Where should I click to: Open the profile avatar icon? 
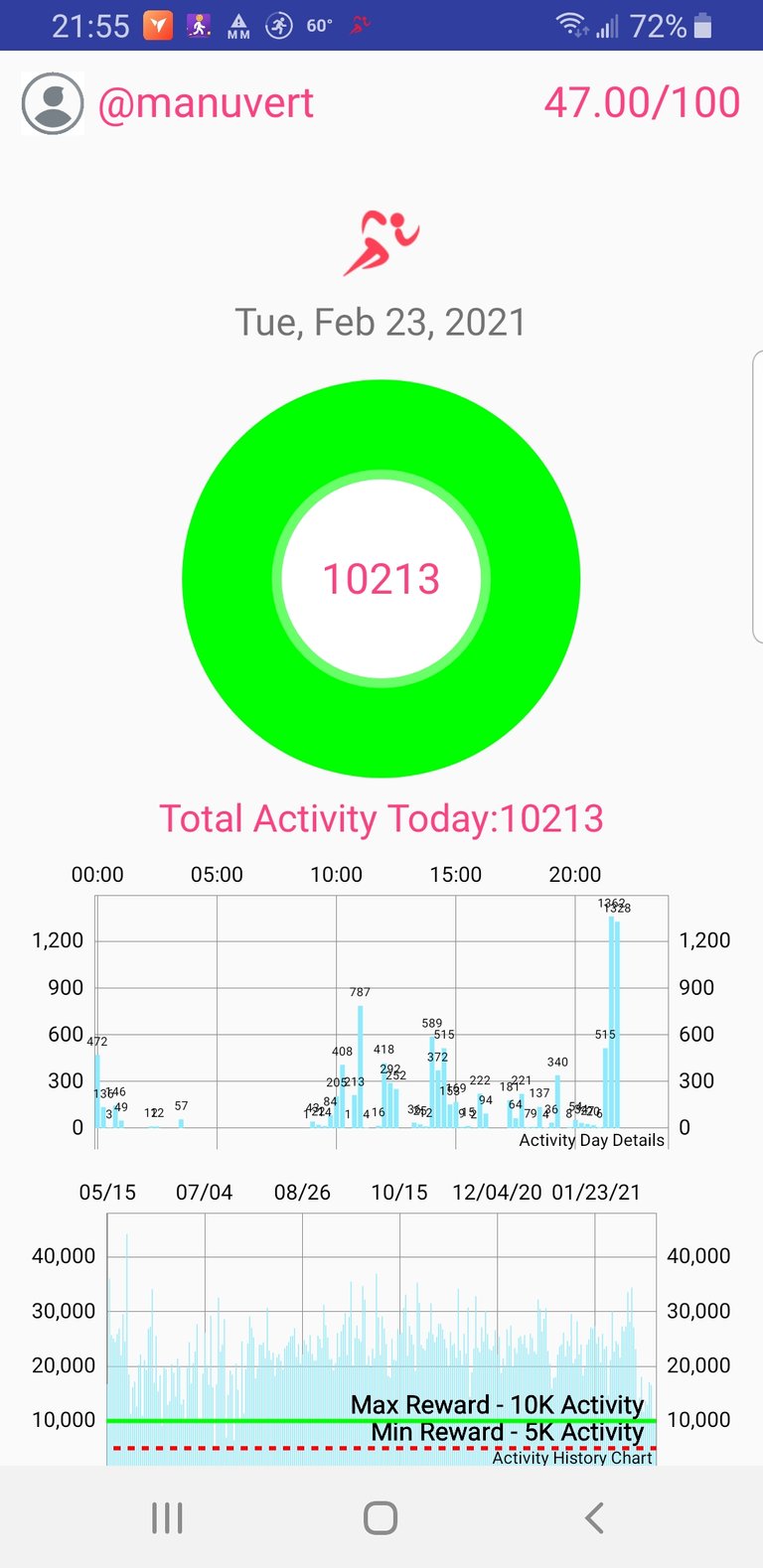coord(53,103)
